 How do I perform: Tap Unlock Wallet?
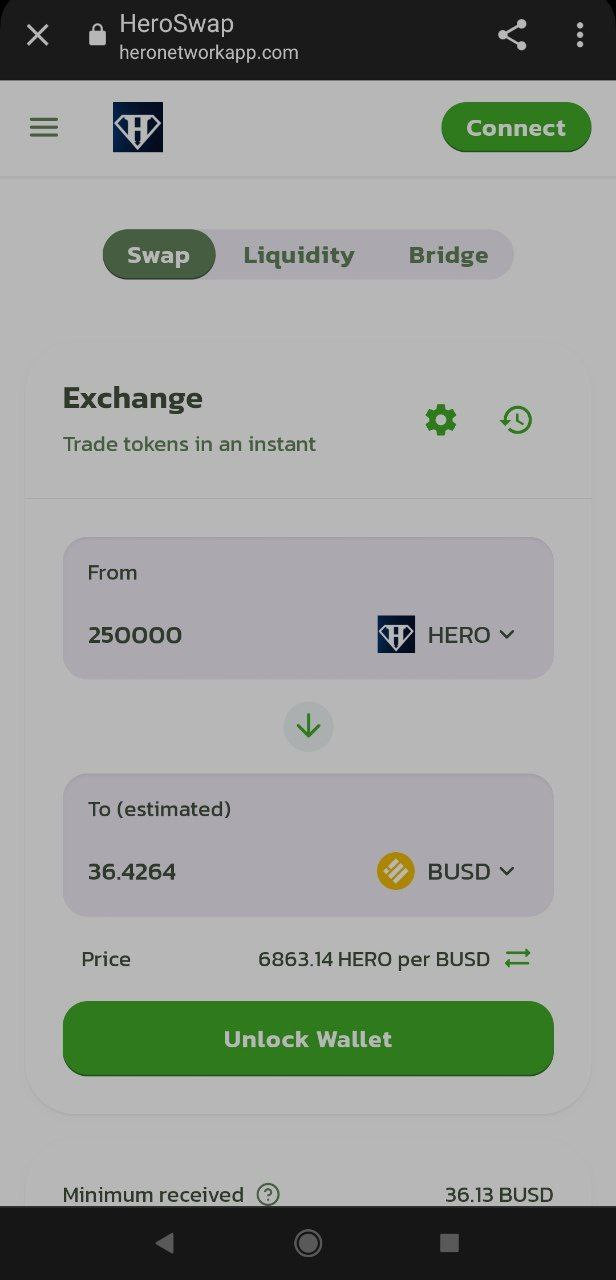(x=308, y=1039)
